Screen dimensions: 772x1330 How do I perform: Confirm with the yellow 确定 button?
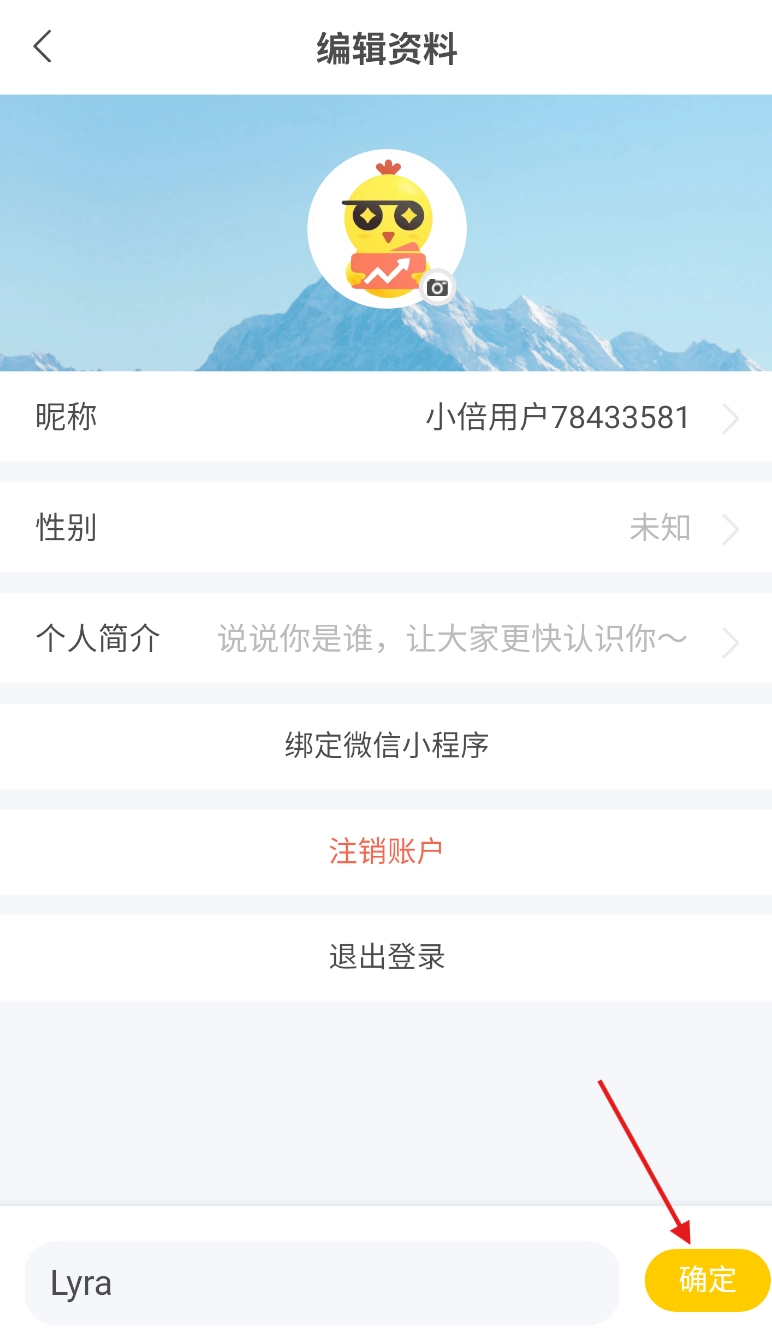pos(707,1280)
